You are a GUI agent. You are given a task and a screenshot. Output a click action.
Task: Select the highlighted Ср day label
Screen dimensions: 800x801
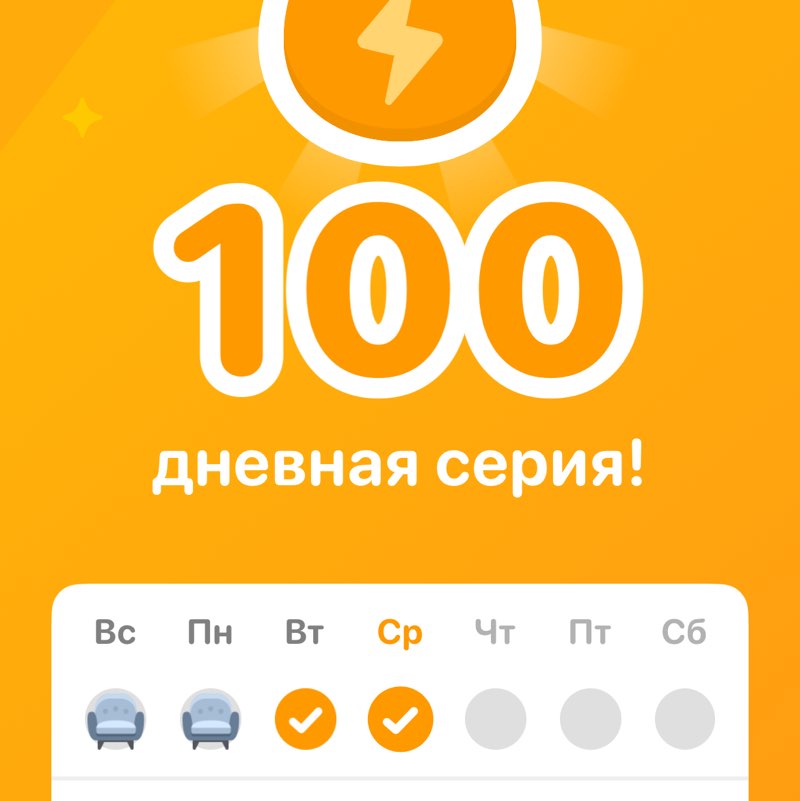point(398,632)
